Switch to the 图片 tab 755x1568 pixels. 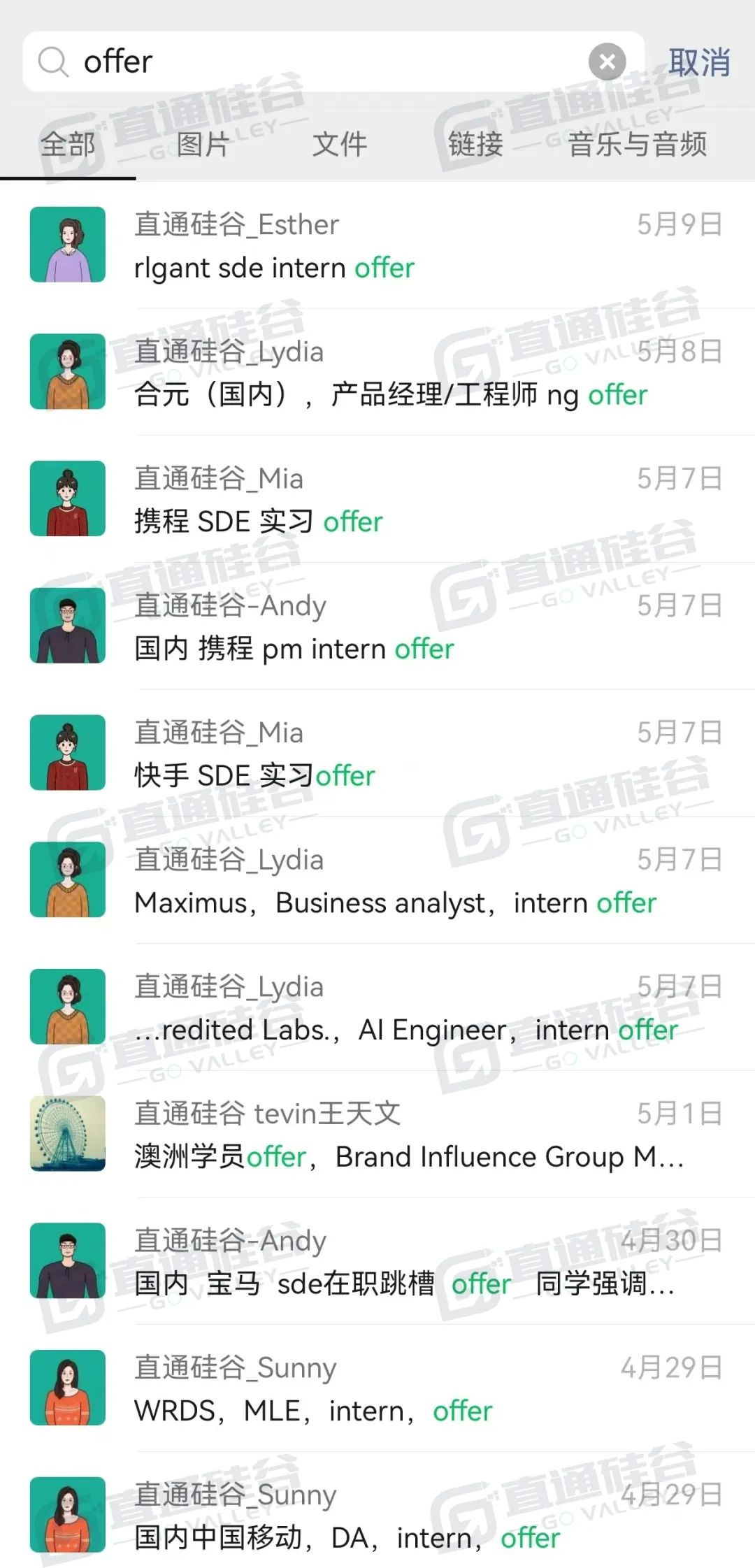(203, 145)
